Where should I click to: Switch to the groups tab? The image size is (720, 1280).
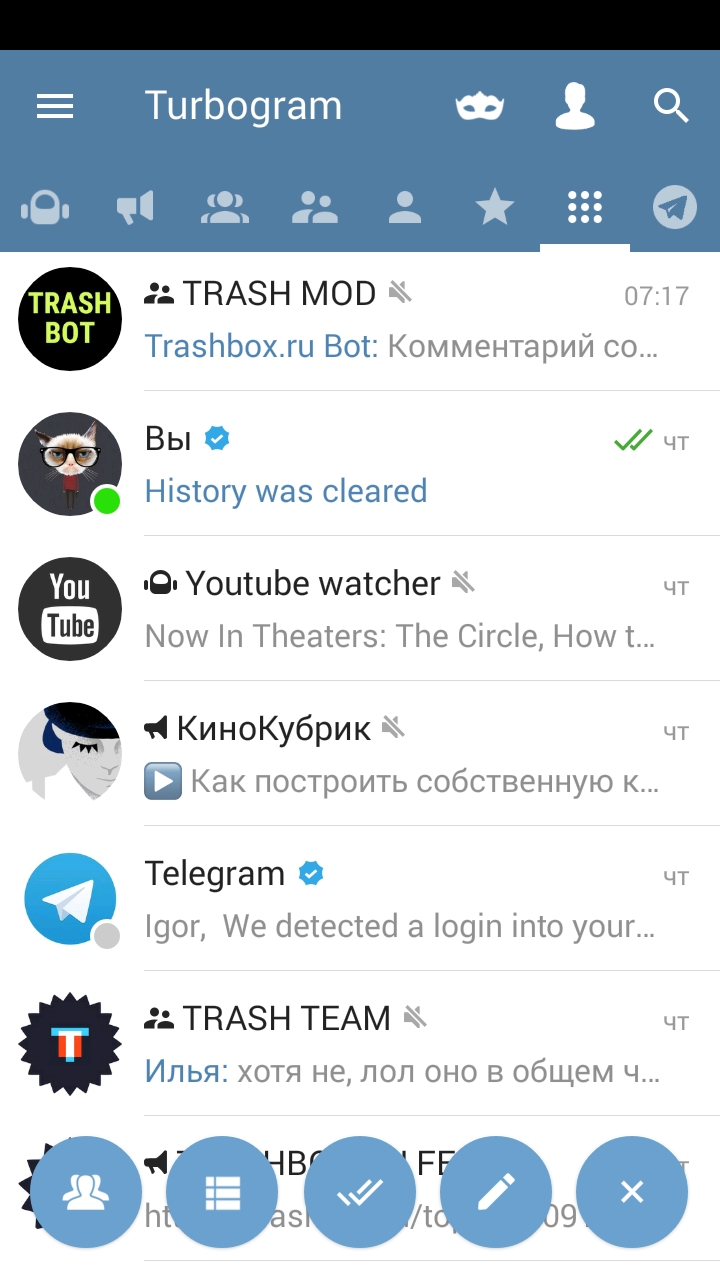pos(315,208)
